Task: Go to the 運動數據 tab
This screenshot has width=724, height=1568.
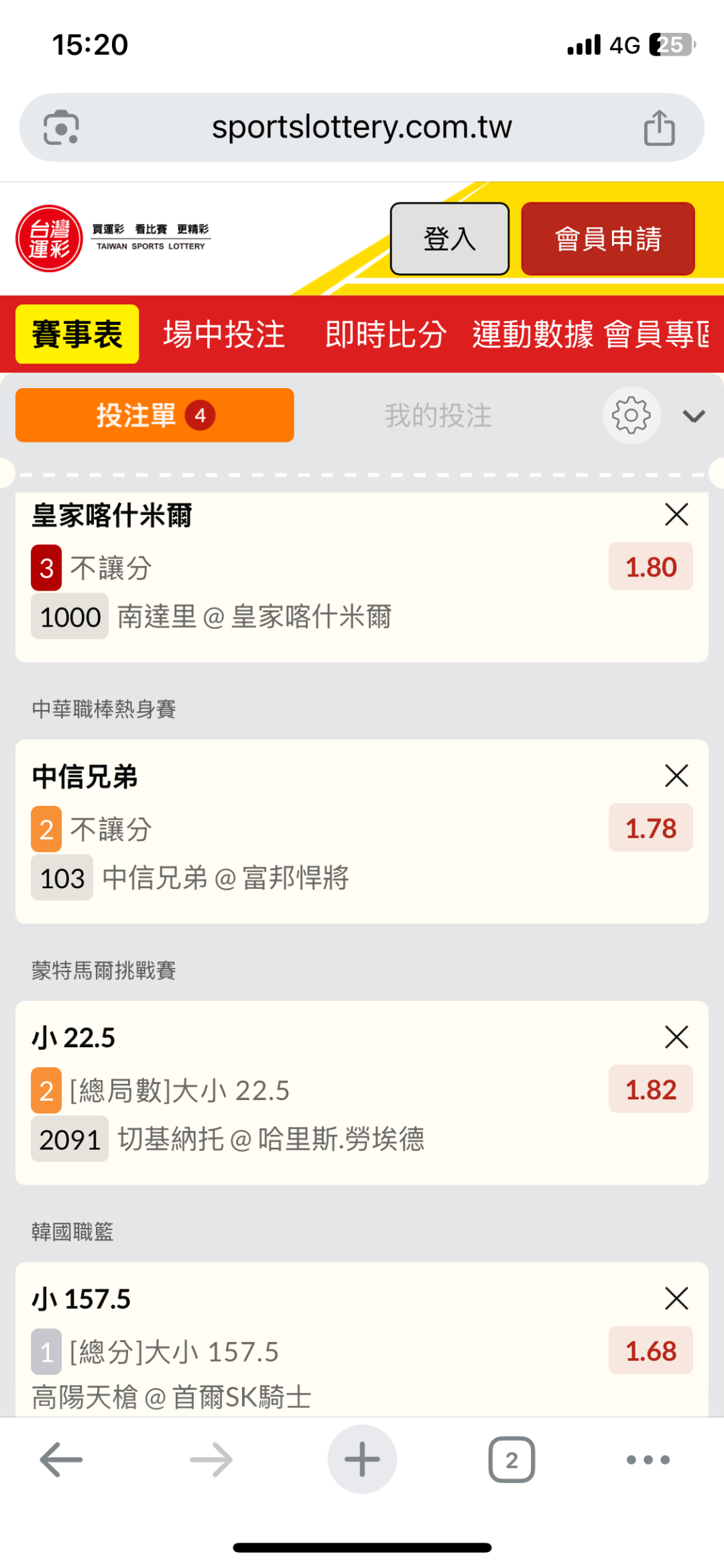Action: tap(533, 334)
